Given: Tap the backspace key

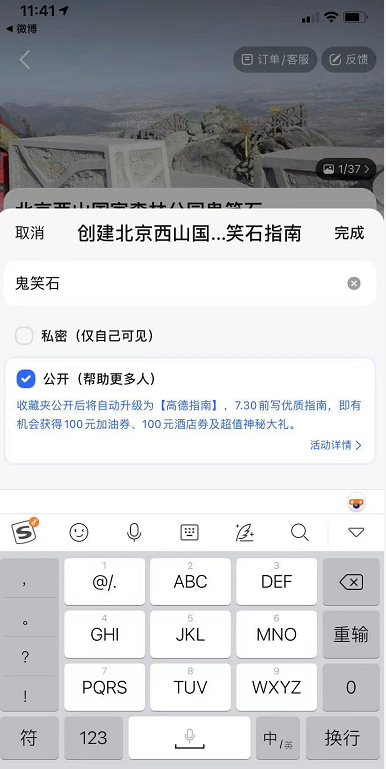Looking at the screenshot, I should (351, 582).
